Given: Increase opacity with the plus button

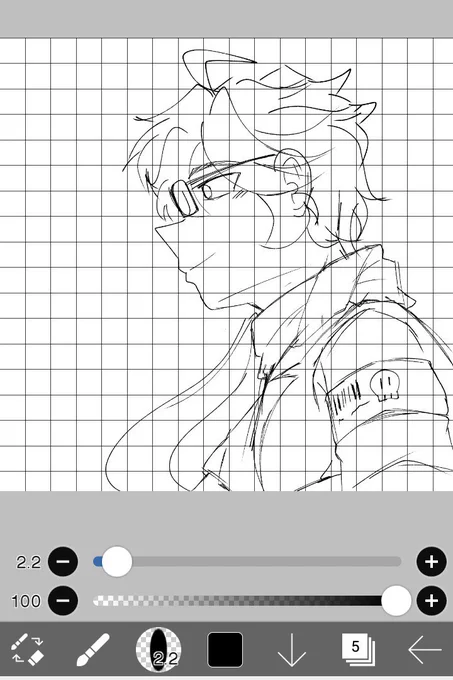Looking at the screenshot, I should click(x=431, y=601).
